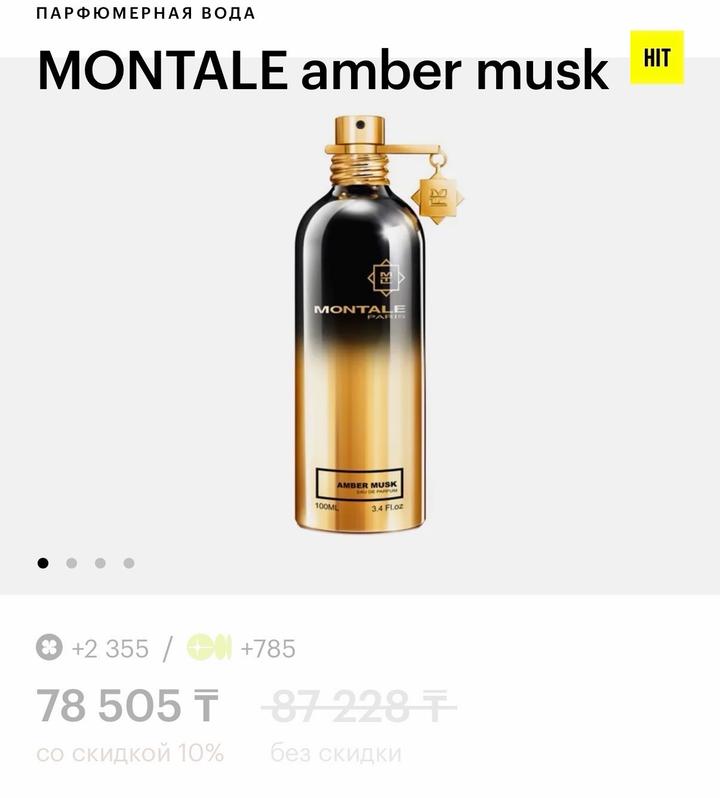Select the third photo indicator dot
720x798 pixels.
pos(100,563)
